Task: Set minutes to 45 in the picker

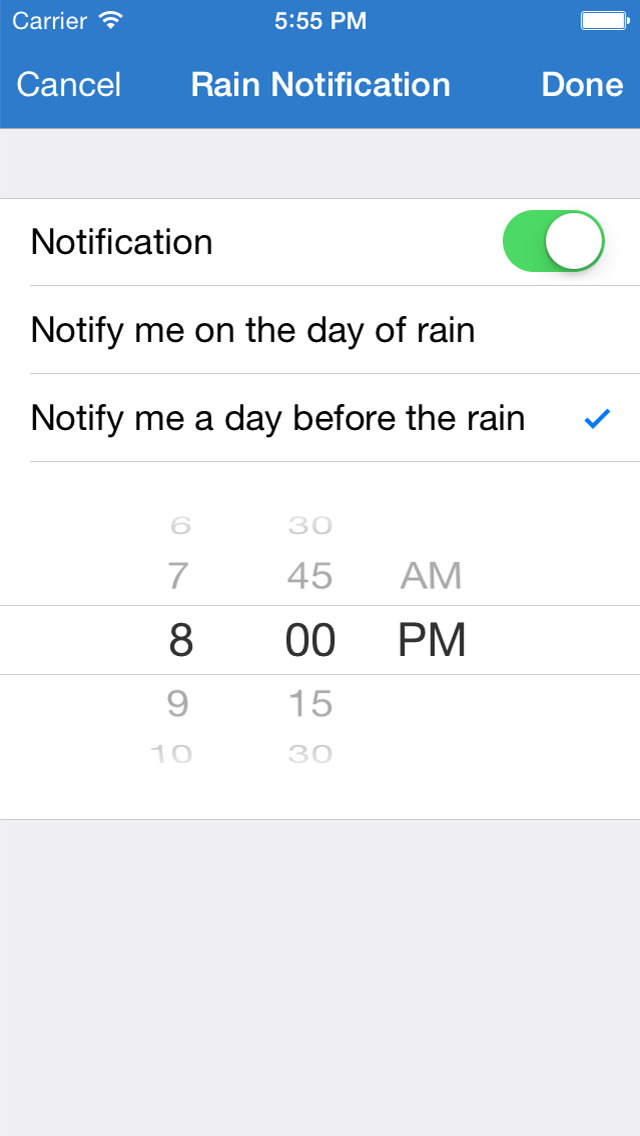Action: coord(310,576)
